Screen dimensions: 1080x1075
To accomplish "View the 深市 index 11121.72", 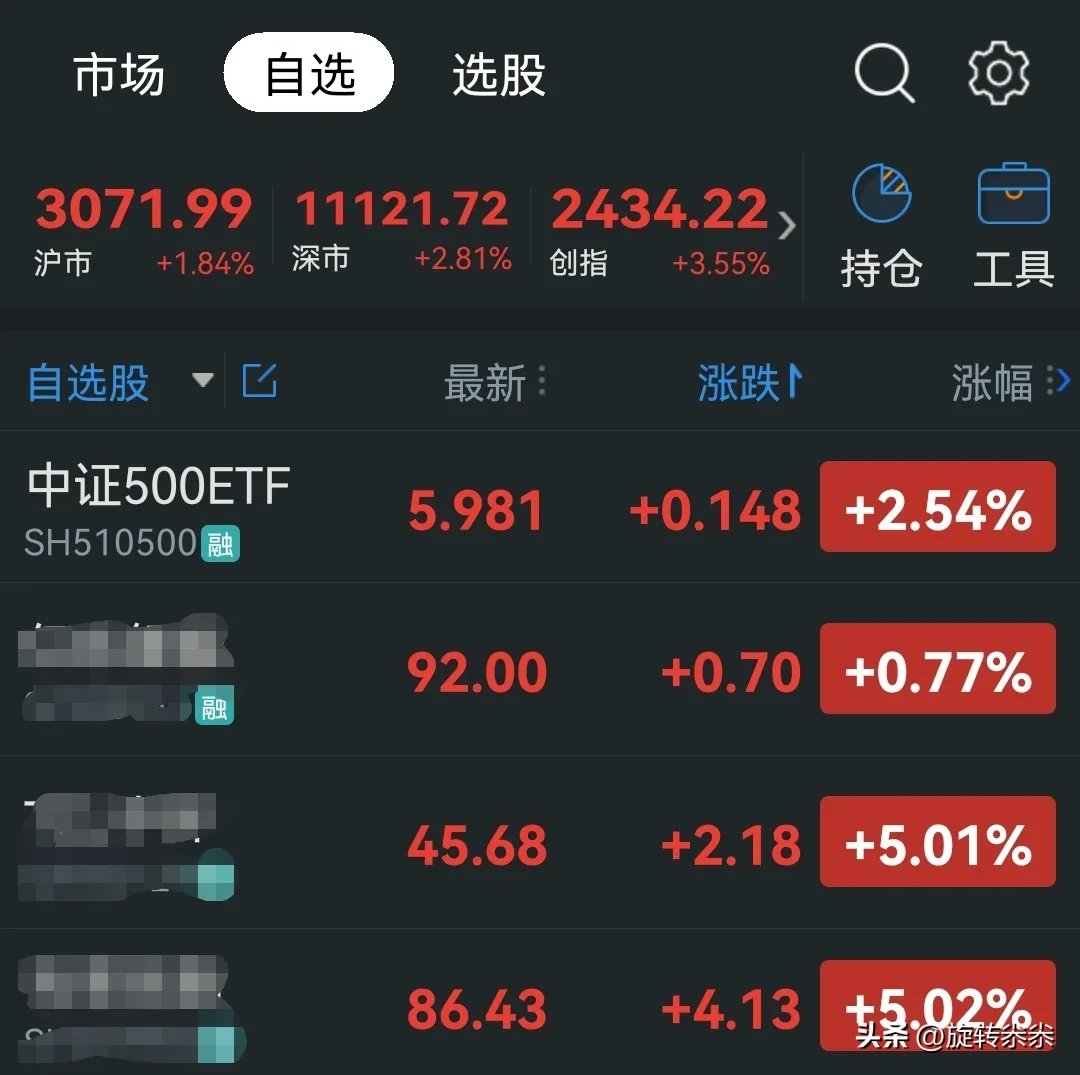I will coord(402,230).
